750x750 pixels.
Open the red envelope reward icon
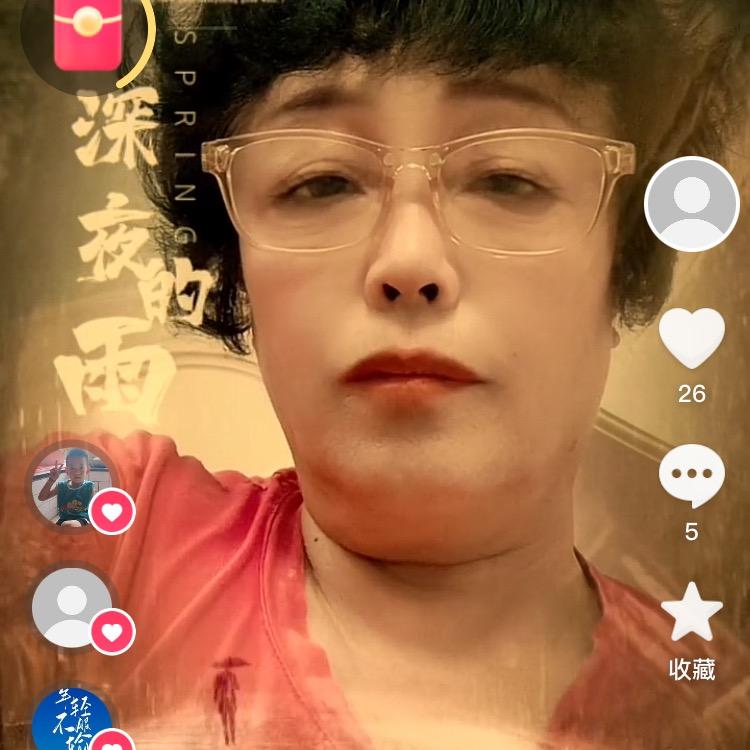[x=87, y=34]
